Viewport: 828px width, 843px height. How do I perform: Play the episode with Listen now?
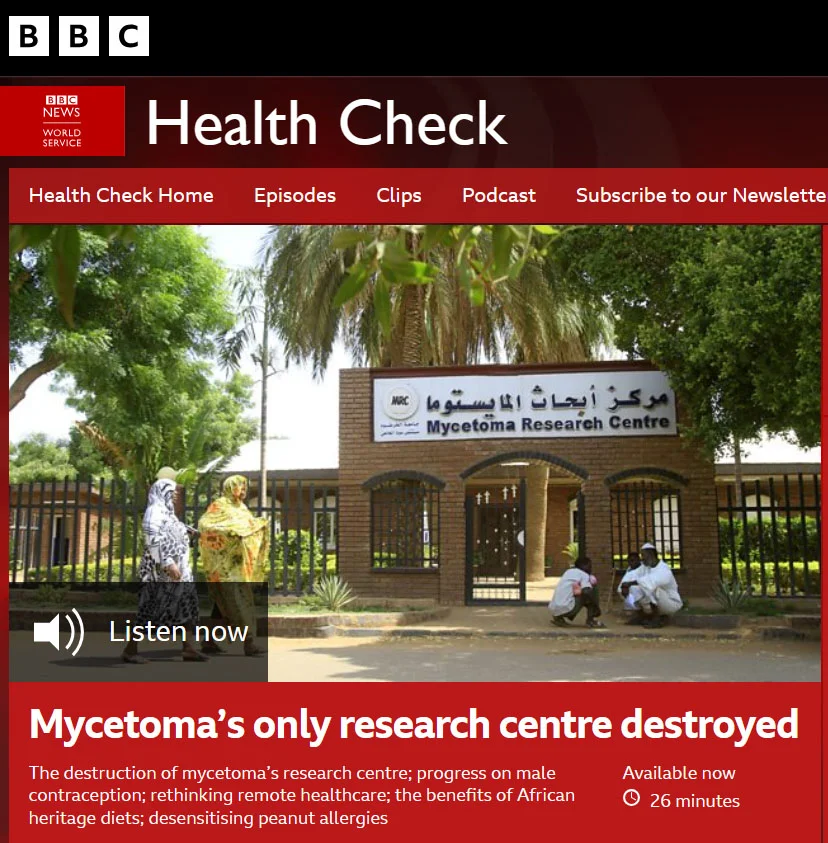[x=140, y=632]
